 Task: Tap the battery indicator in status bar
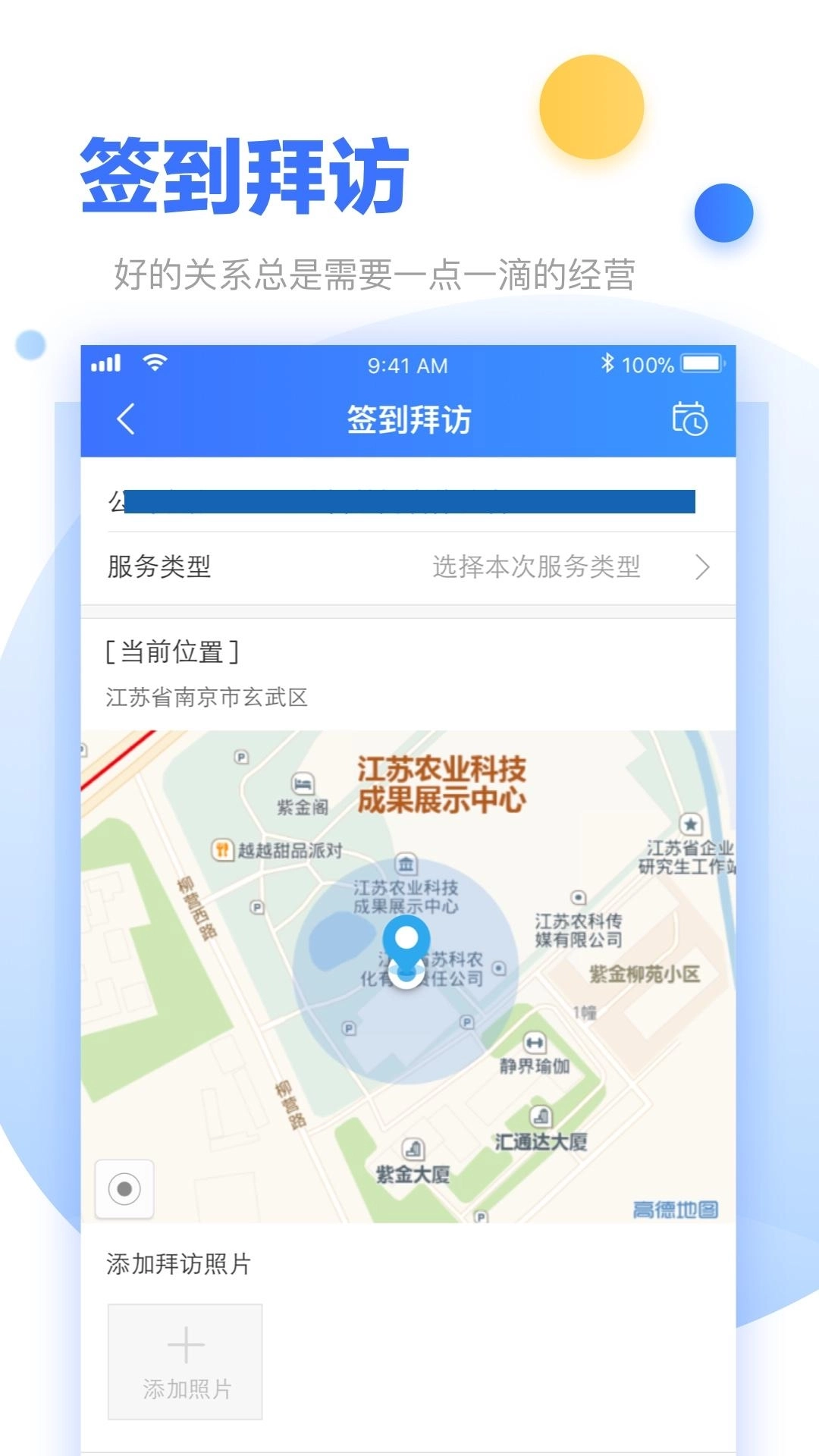point(701,364)
